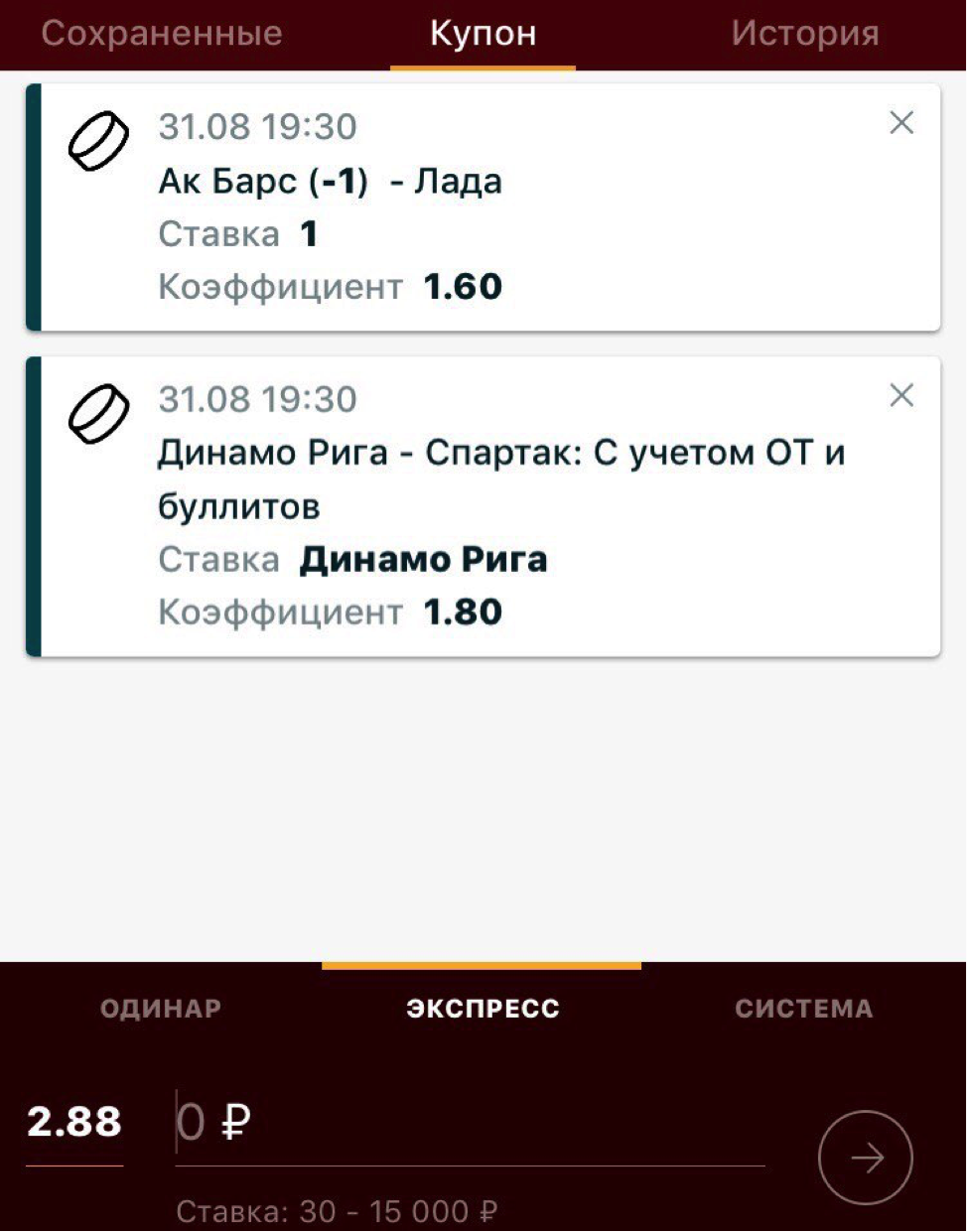Remove the Динамо Рига - Спартак bet
This screenshot has width=967, height=1232.
[x=901, y=396]
